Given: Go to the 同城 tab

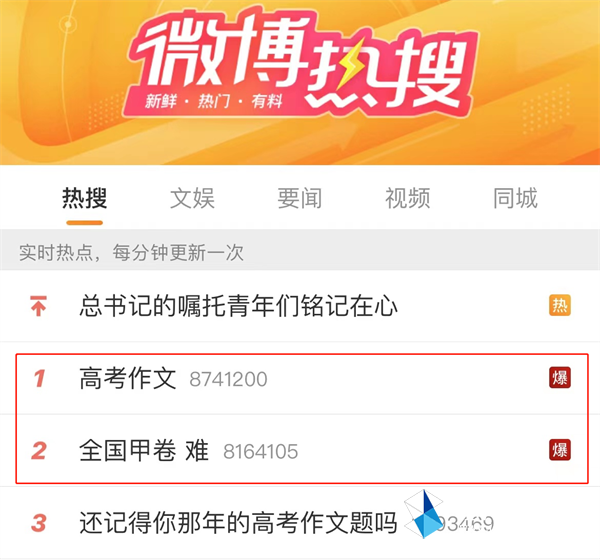Looking at the screenshot, I should coord(515,198).
